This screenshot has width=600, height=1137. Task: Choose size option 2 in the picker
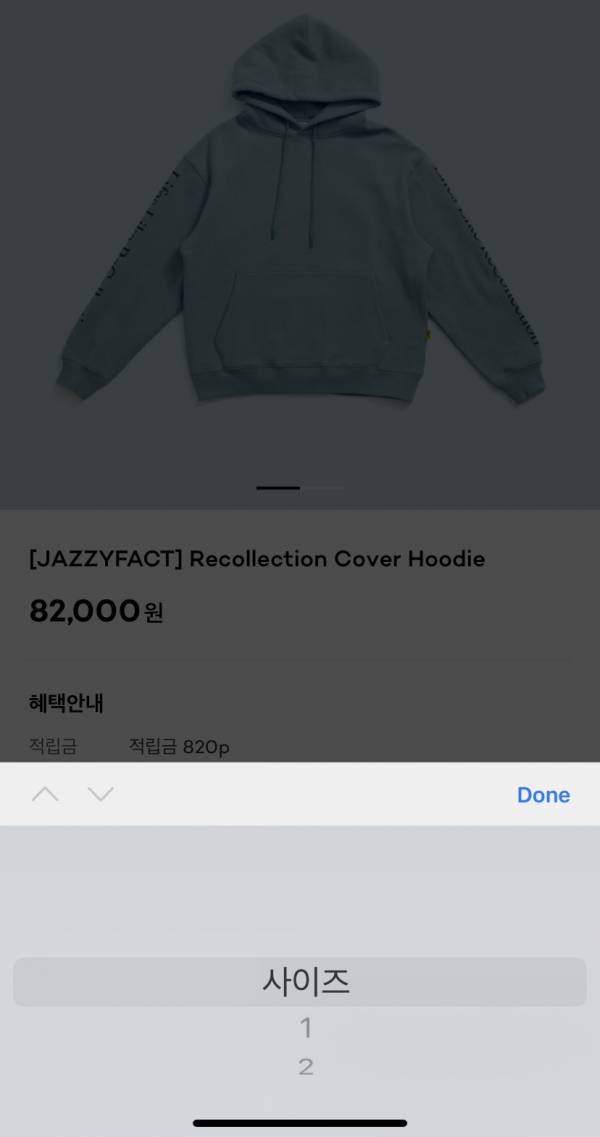click(306, 1067)
